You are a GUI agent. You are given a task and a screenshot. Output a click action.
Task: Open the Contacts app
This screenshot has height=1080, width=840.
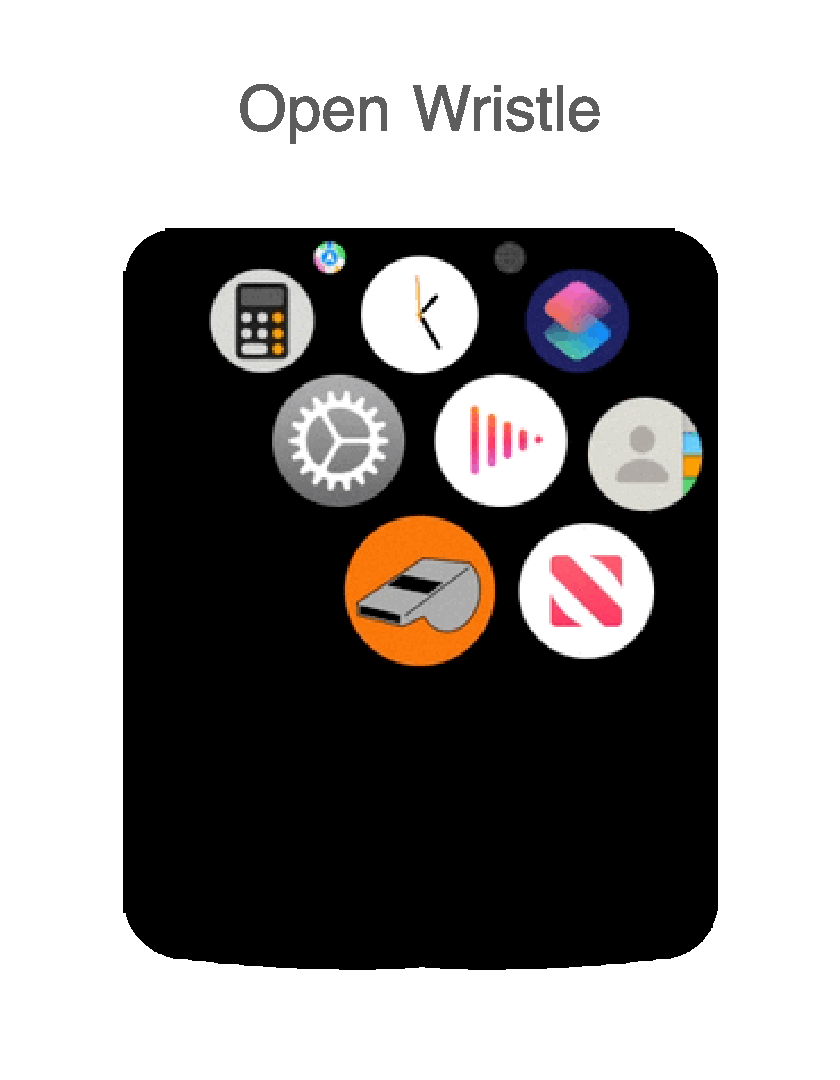coord(645,454)
